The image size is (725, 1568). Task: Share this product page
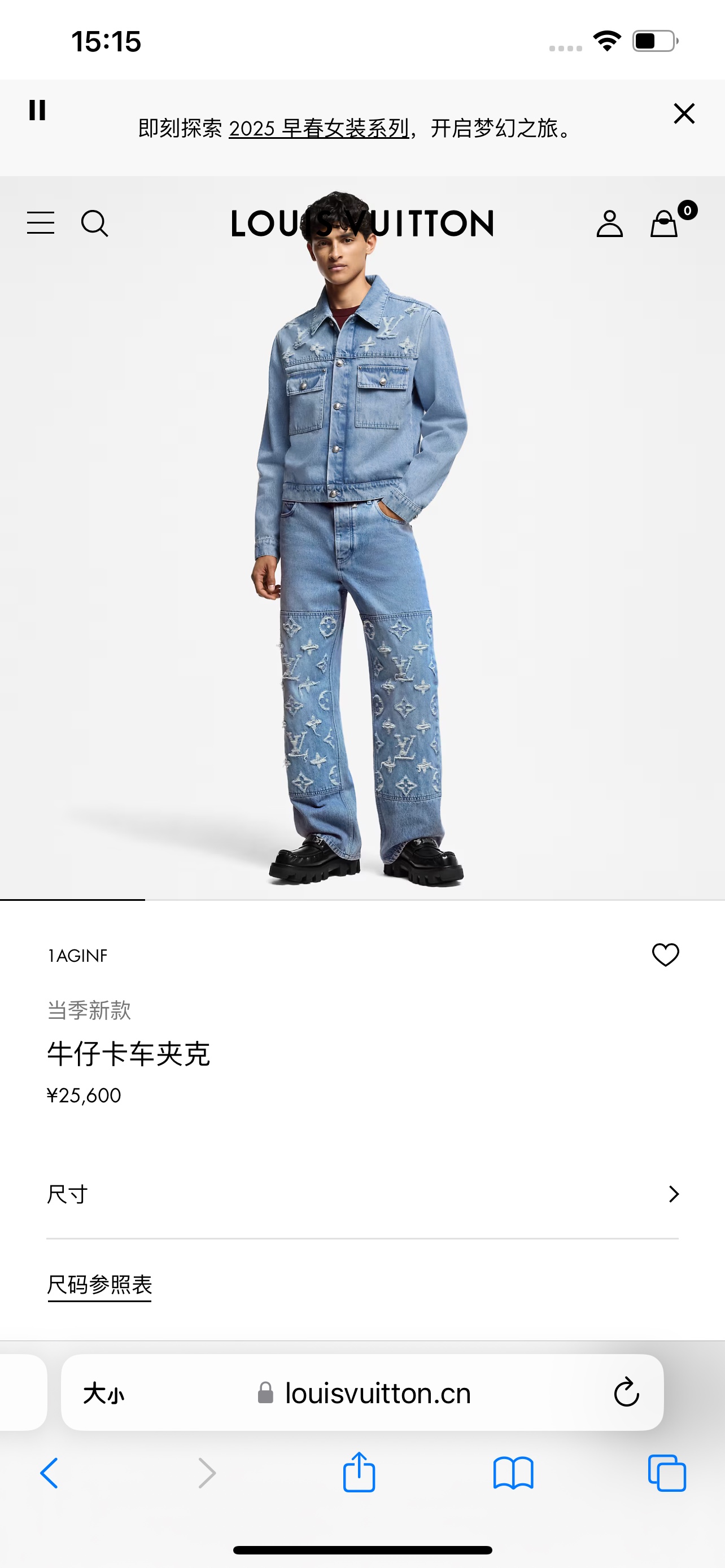(359, 1473)
